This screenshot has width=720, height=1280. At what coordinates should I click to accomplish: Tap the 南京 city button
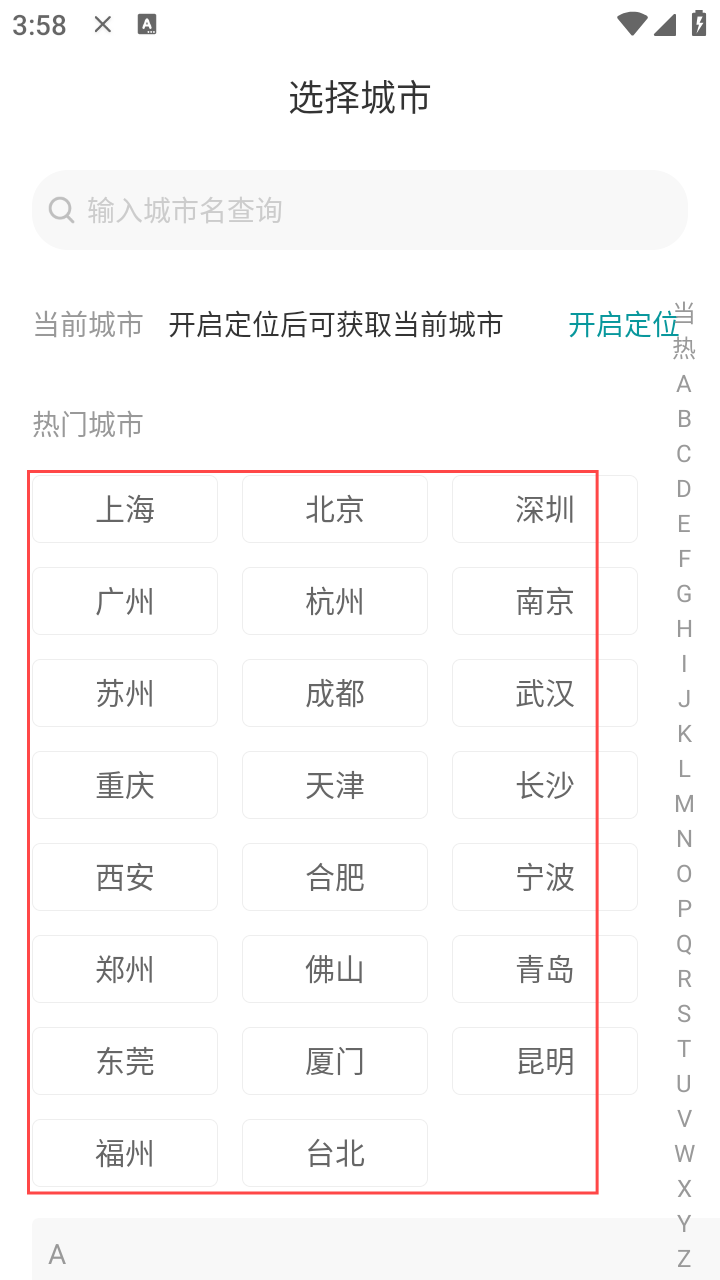[x=545, y=602]
